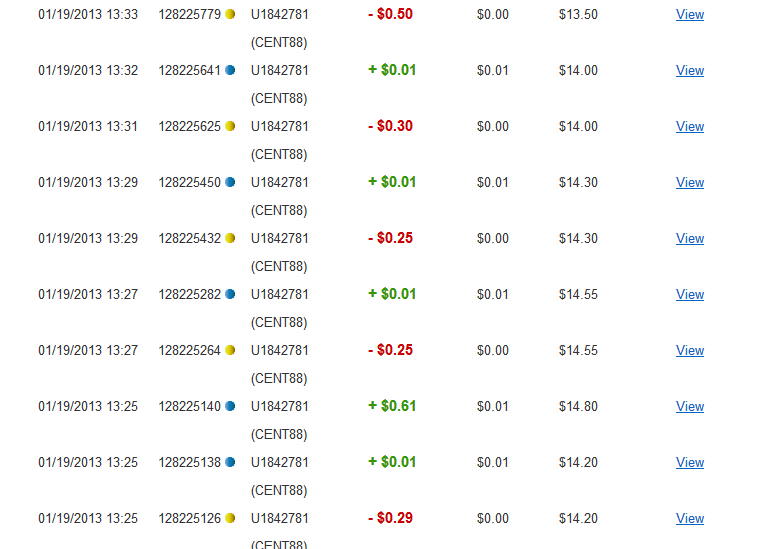The width and height of the screenshot is (759, 549).
Task: View the +$0.61 transaction 128225140
Action: coord(689,407)
